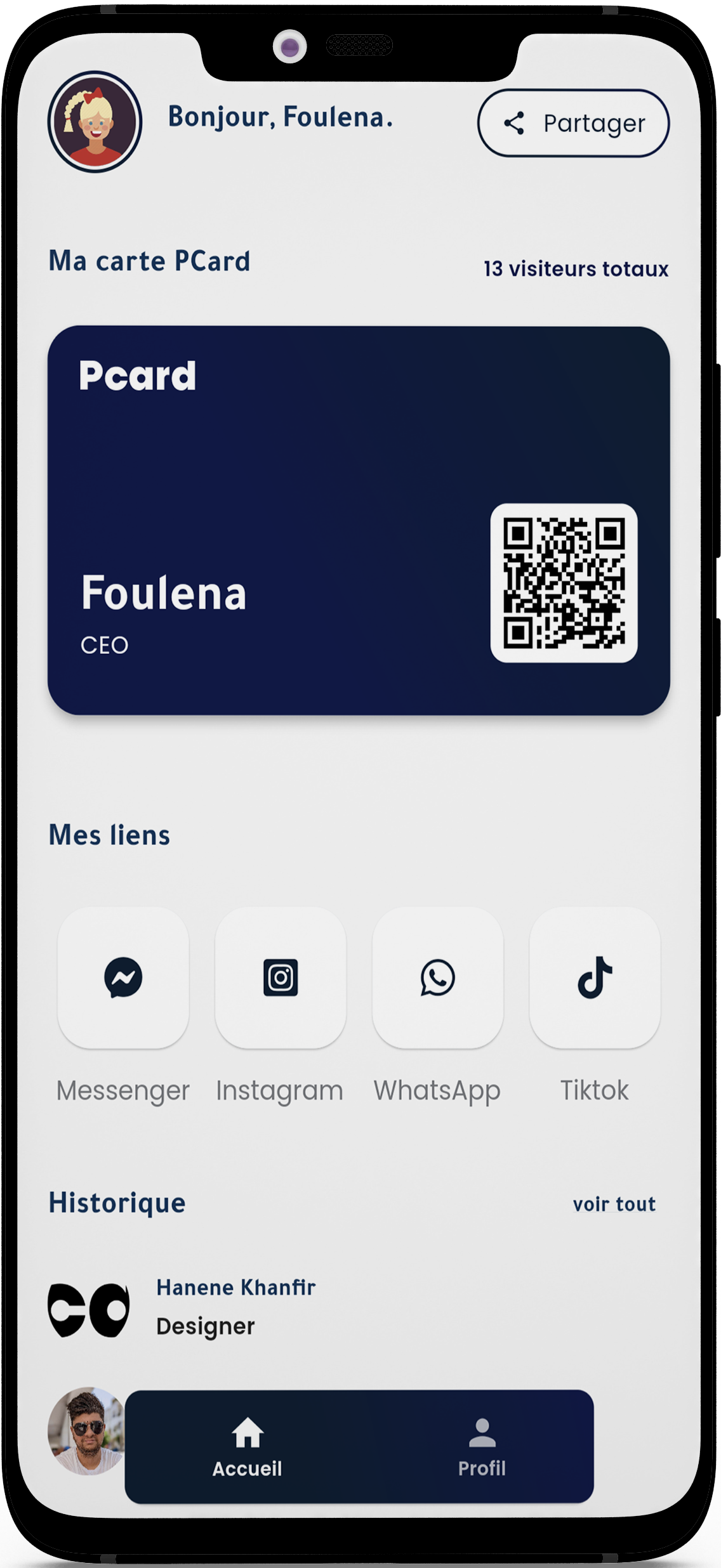The width and height of the screenshot is (721, 1568).
Task: Open Foulena's profile avatar
Action: (95, 122)
